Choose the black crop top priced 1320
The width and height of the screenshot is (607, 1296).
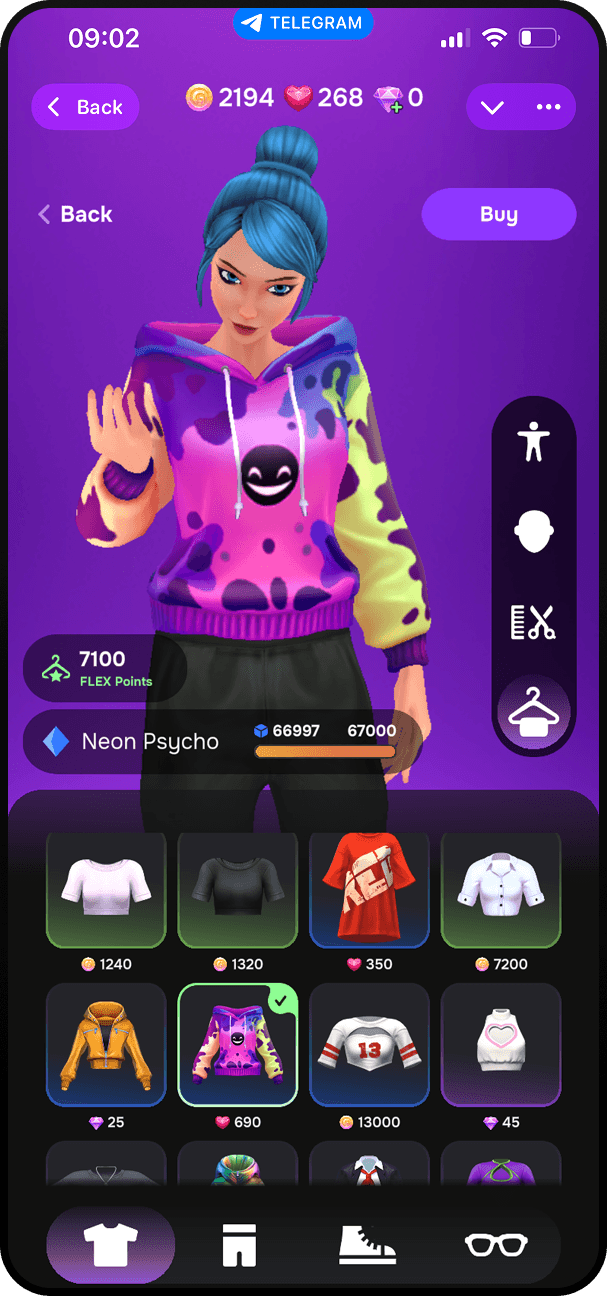(x=238, y=889)
